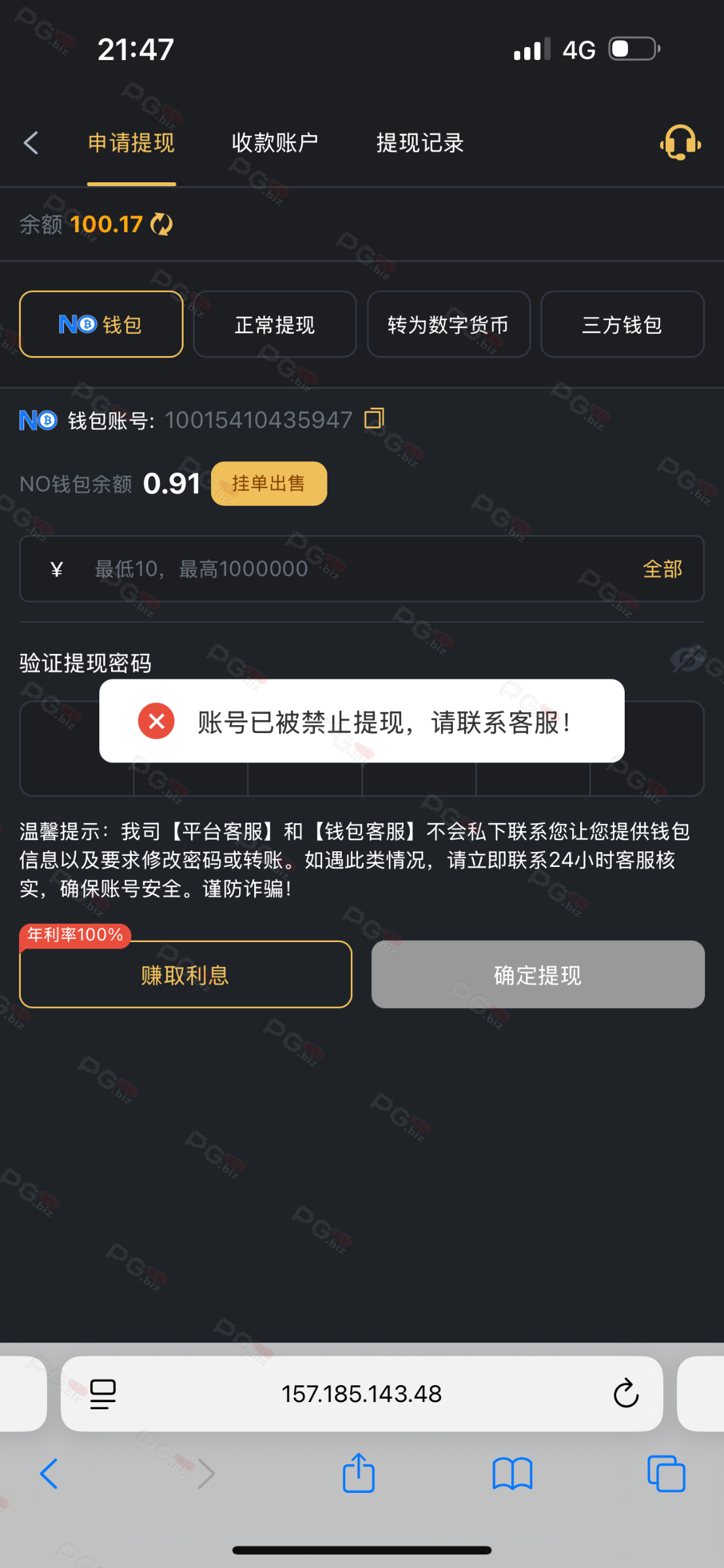The width and height of the screenshot is (724, 1568).
Task: Confirm withdrawal with 确定提现
Action: (538, 975)
